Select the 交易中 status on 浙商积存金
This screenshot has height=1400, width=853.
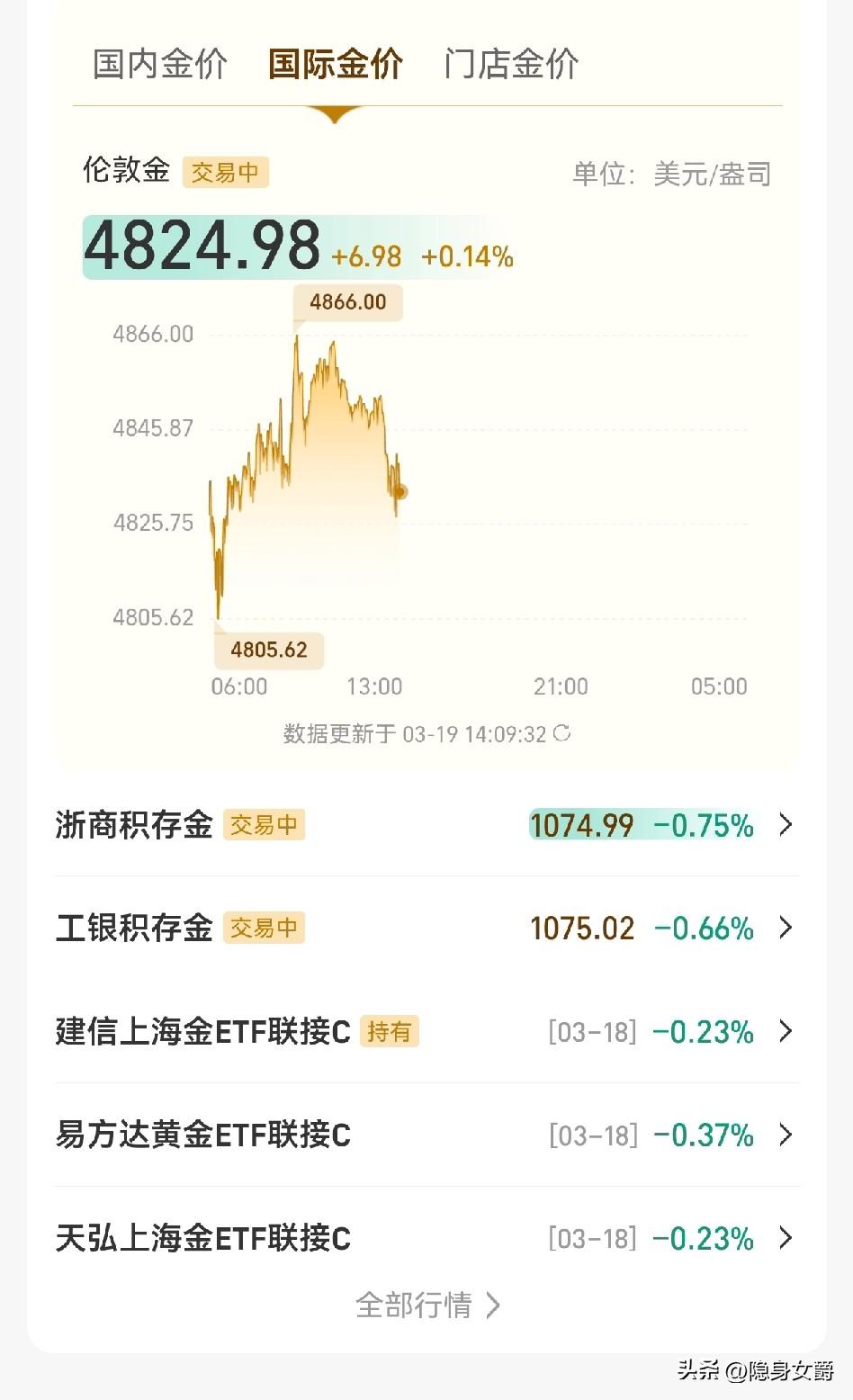pyautogui.click(x=265, y=825)
